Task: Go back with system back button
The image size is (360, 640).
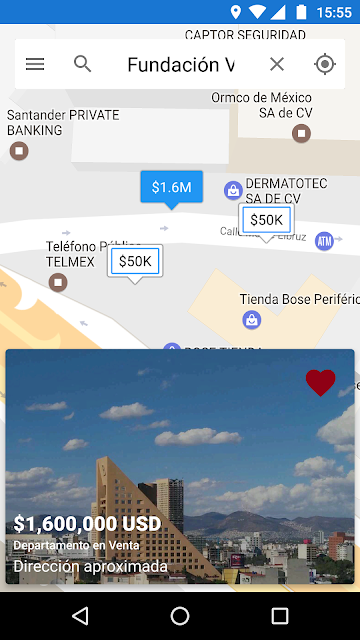Action: pyautogui.click(x=80, y=616)
